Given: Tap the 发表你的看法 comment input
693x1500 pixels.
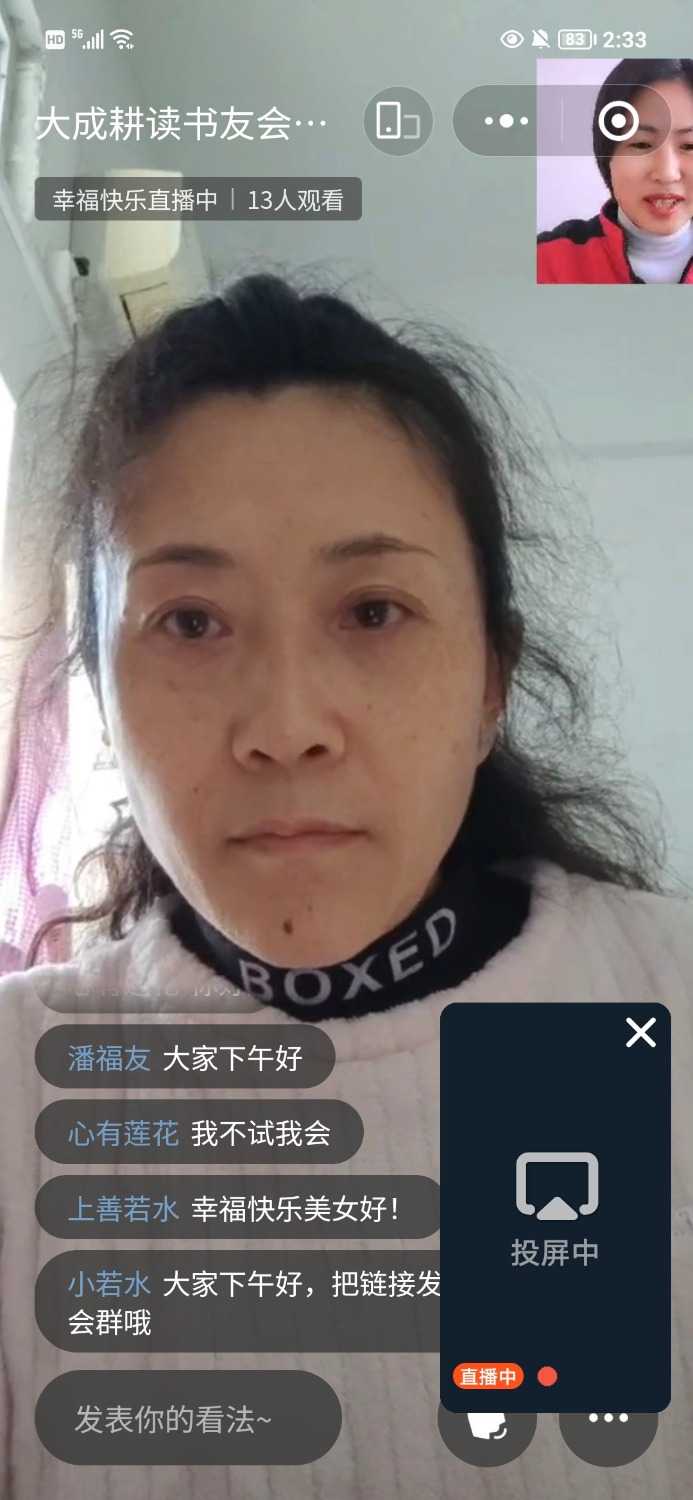Looking at the screenshot, I should pos(188,1418).
